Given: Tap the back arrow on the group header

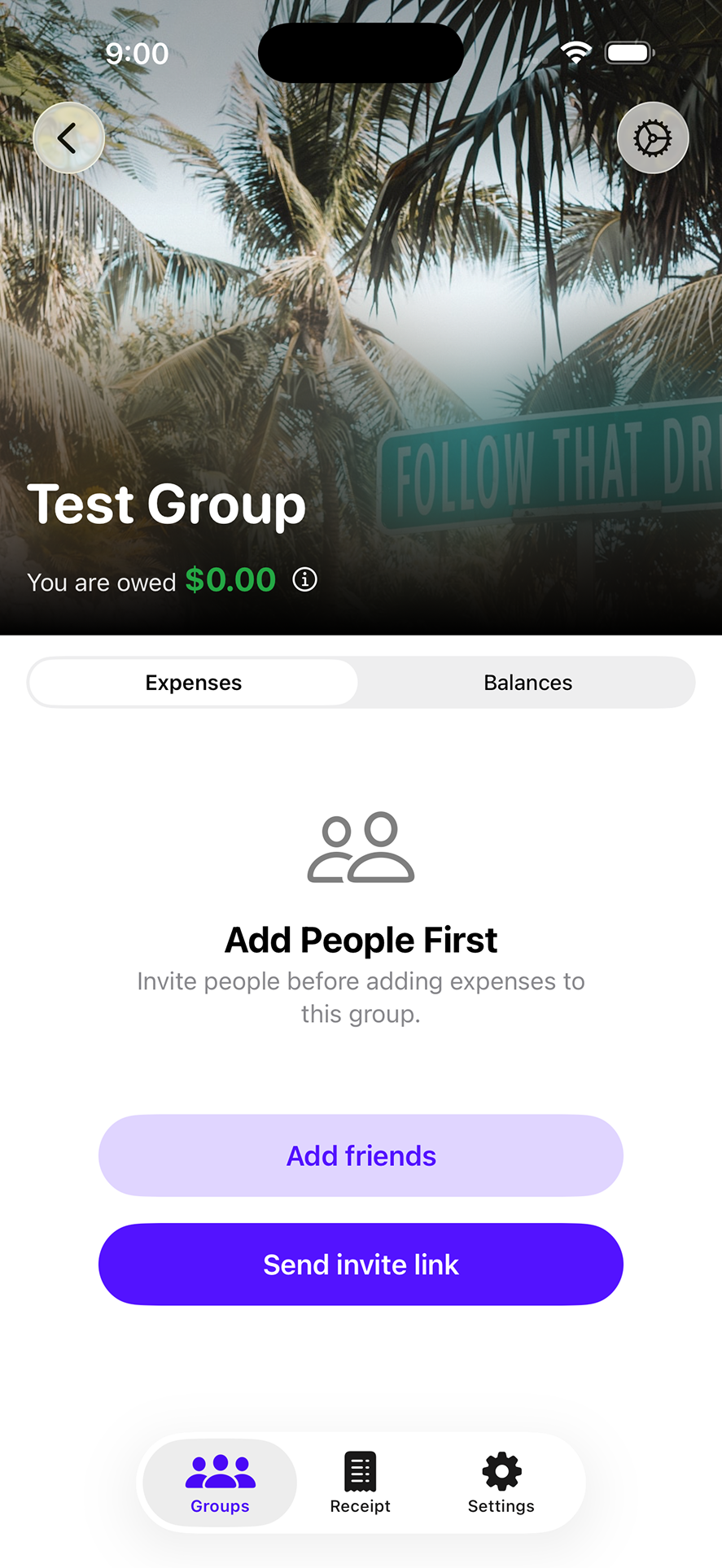Looking at the screenshot, I should [x=68, y=138].
